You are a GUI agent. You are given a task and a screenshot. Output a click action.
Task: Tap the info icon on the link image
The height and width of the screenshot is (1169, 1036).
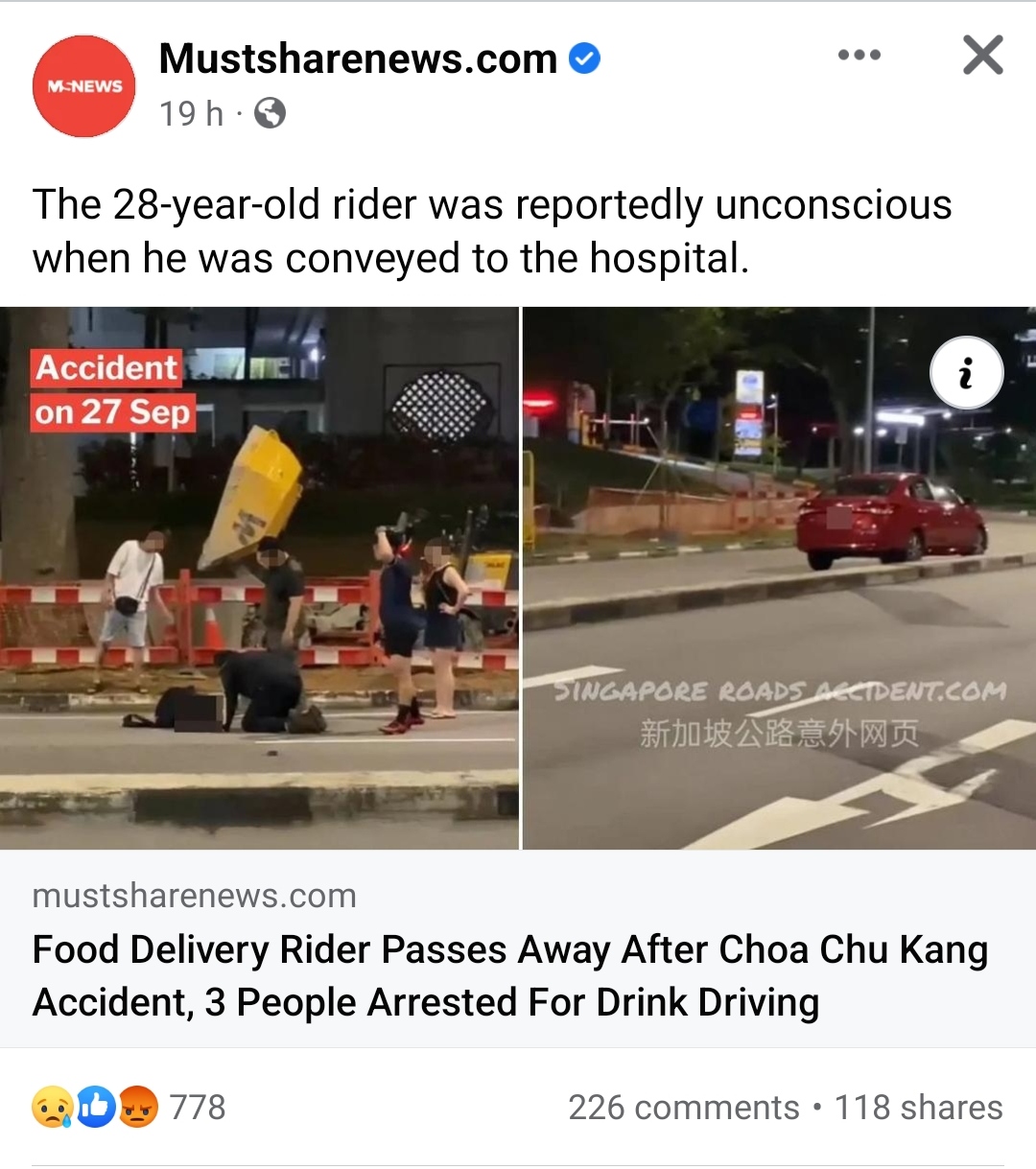click(966, 373)
